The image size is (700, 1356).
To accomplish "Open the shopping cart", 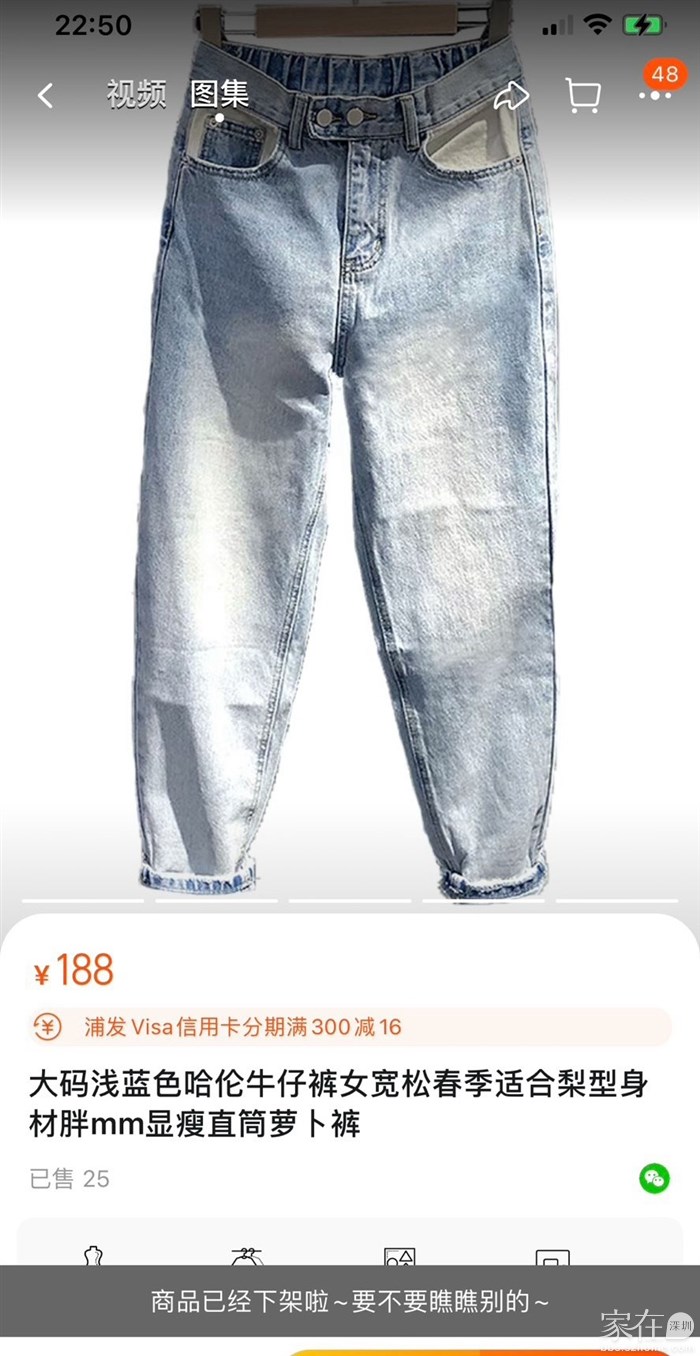I will pyautogui.click(x=583, y=95).
